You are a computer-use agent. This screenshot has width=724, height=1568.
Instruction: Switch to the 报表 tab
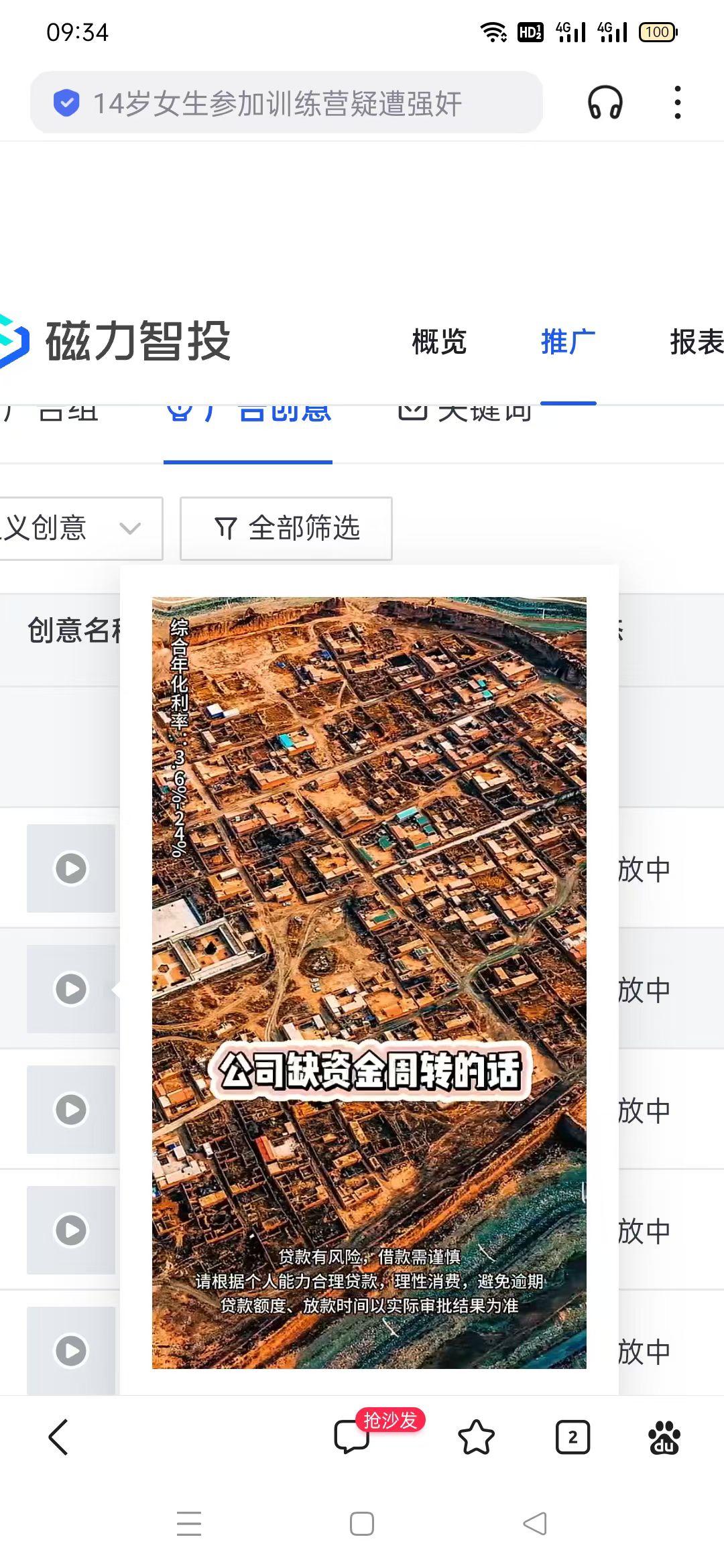pos(697,342)
